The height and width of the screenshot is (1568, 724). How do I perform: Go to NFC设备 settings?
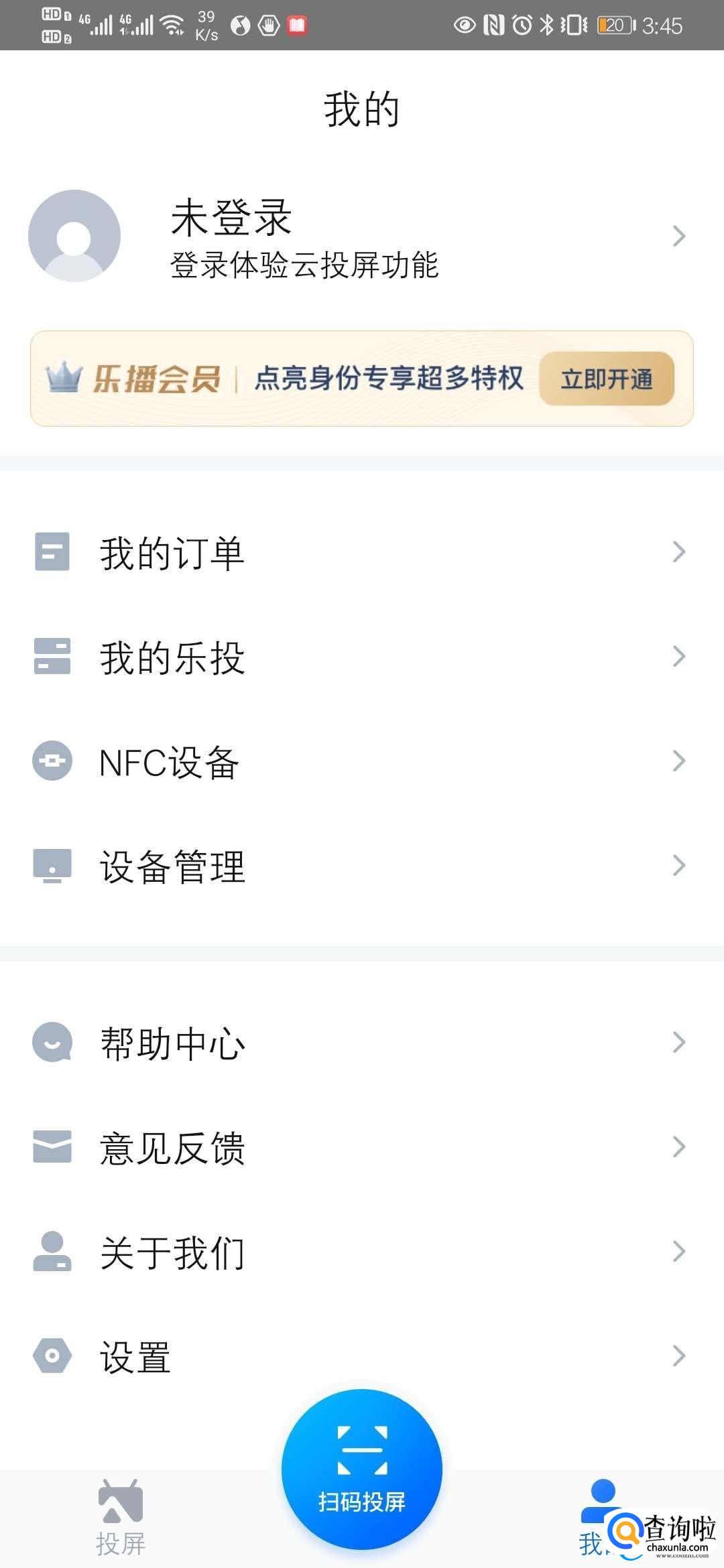pos(362,761)
